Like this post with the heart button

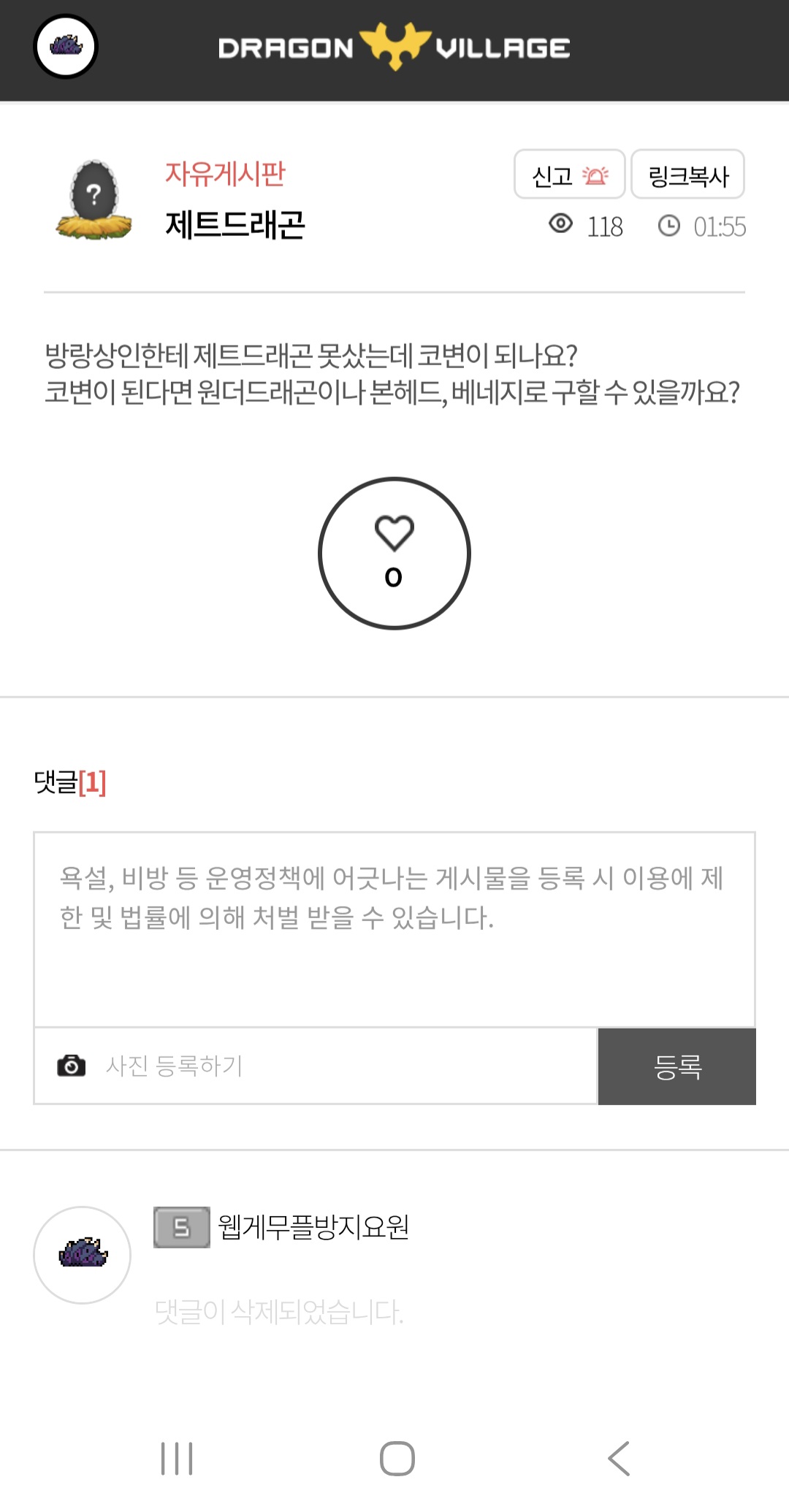click(x=394, y=553)
